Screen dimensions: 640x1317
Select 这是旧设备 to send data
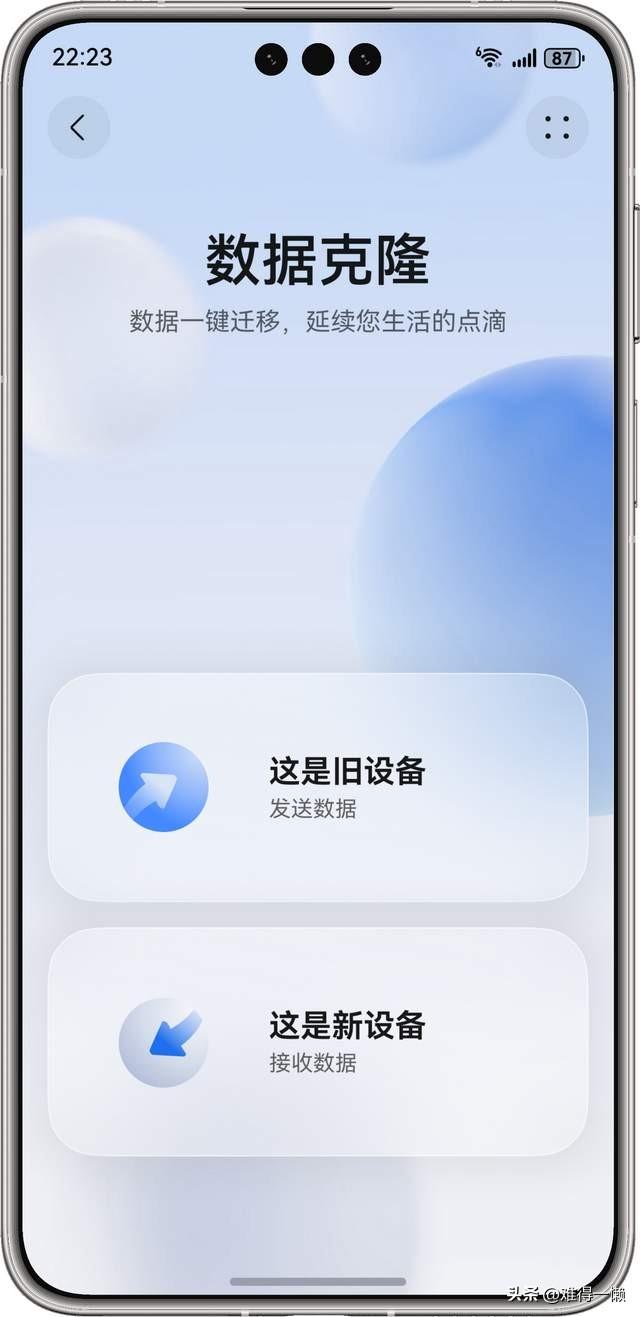tap(318, 787)
